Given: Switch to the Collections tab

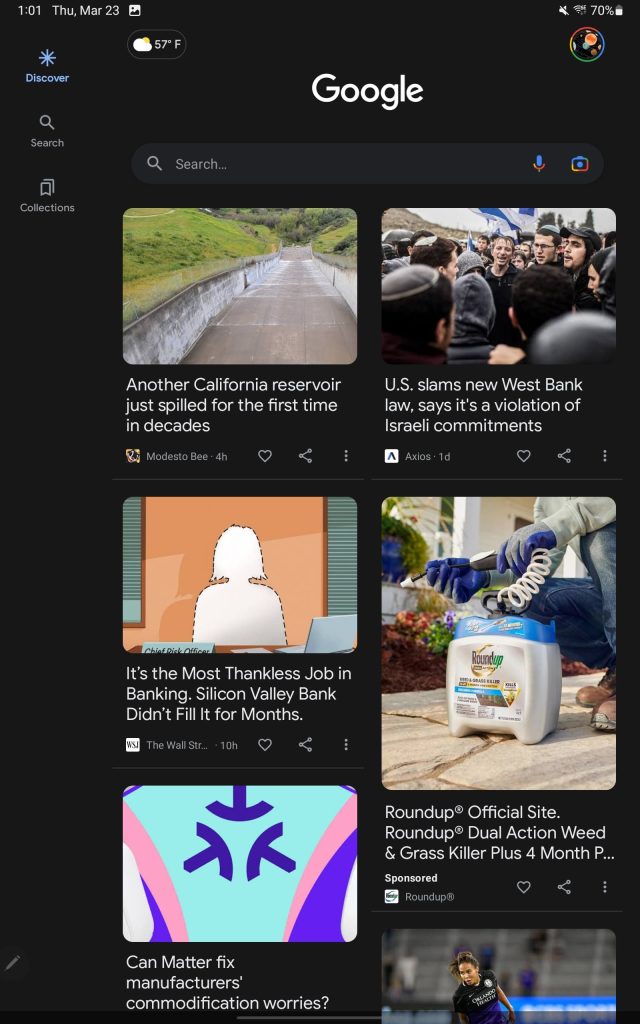Looking at the screenshot, I should coord(47,196).
